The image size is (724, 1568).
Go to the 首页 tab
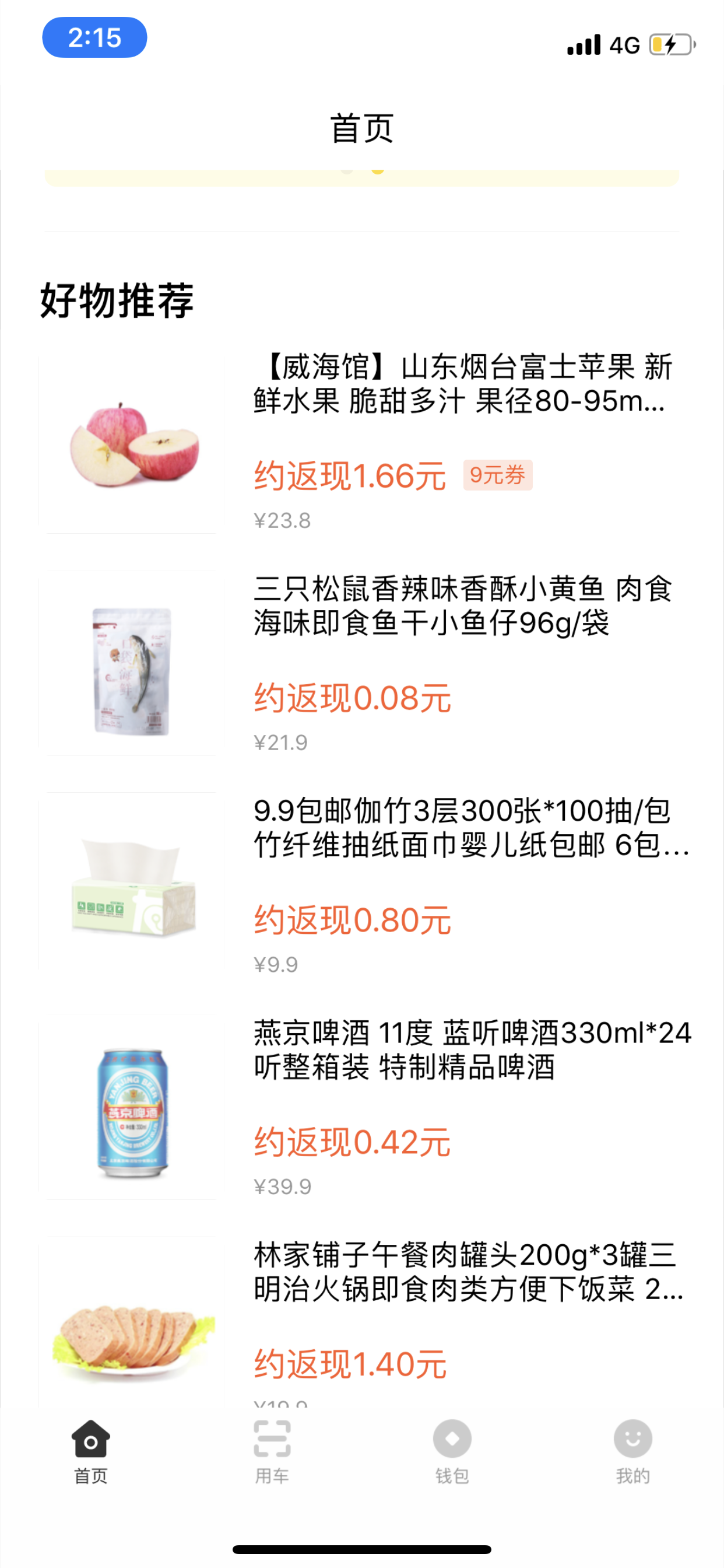point(91,1452)
